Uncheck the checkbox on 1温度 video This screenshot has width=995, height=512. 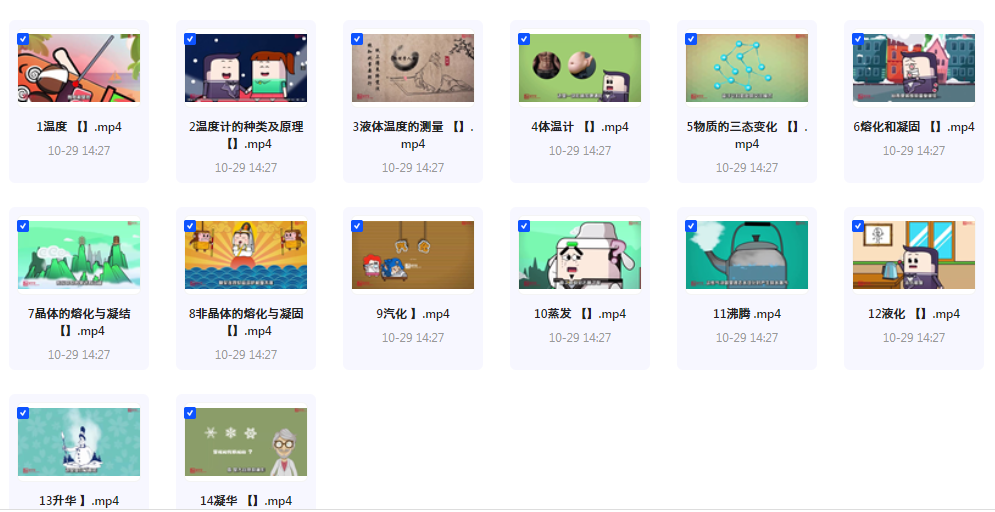coord(23,39)
